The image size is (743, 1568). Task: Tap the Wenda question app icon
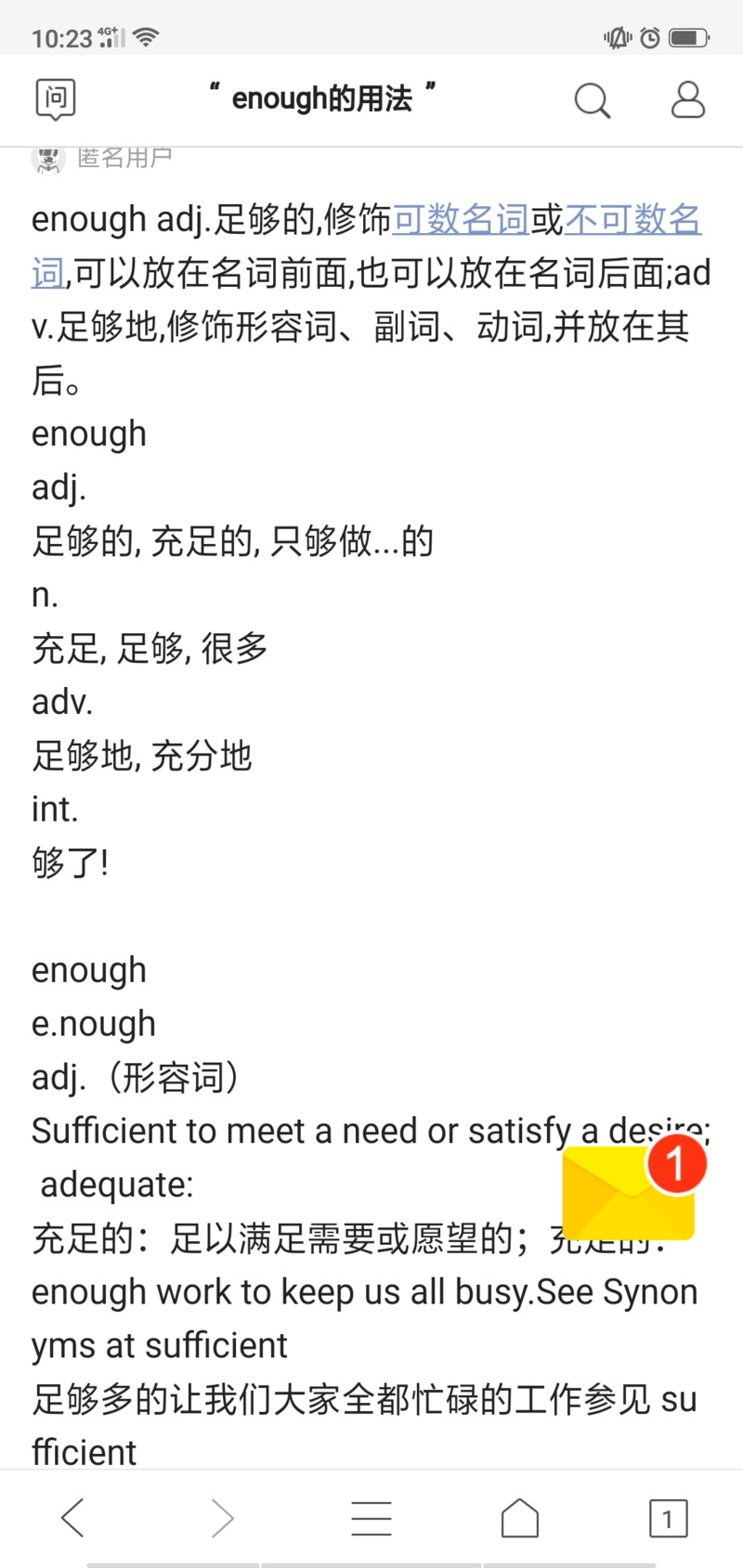tap(55, 97)
